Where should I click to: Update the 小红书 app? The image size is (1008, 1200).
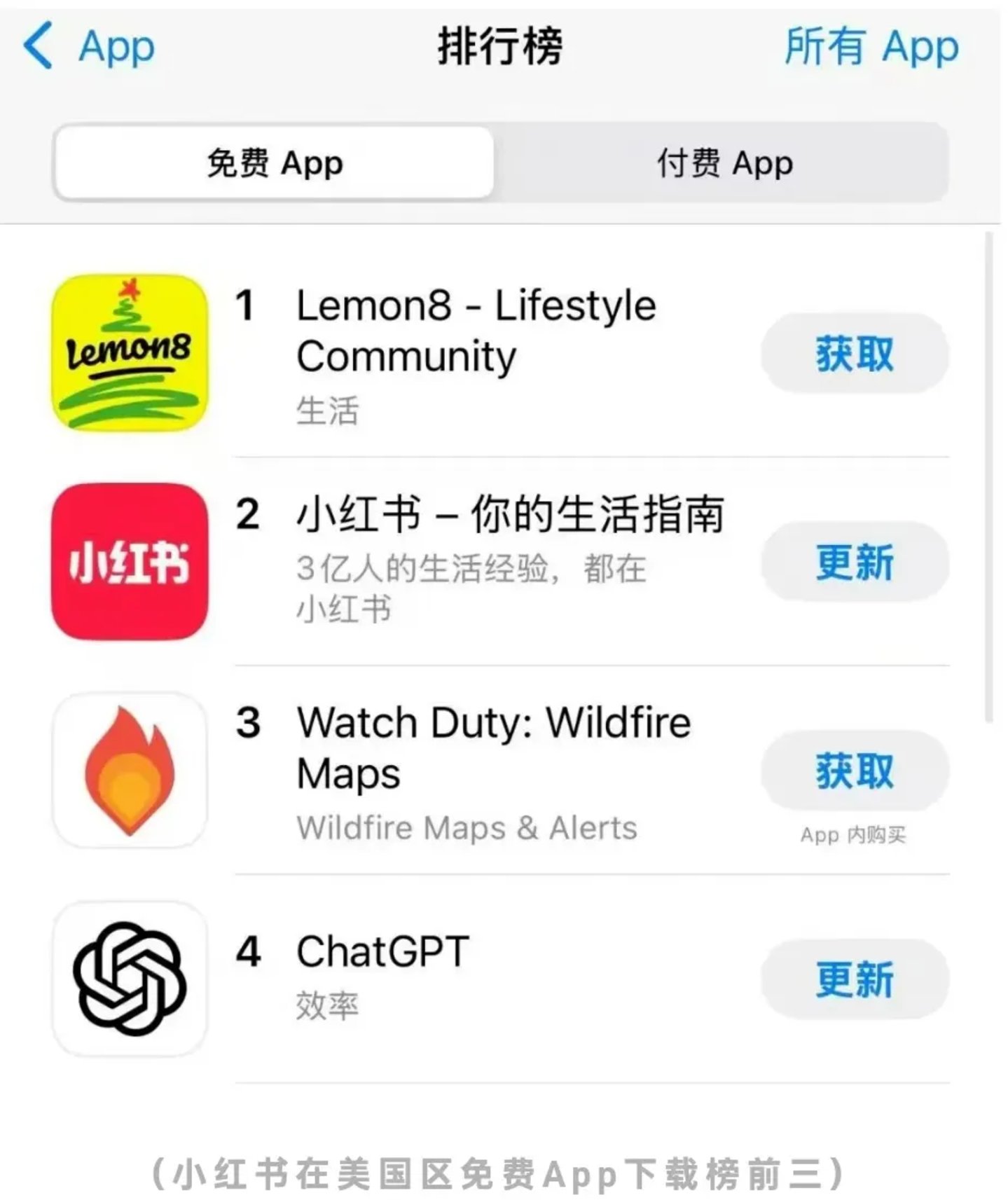(x=854, y=562)
